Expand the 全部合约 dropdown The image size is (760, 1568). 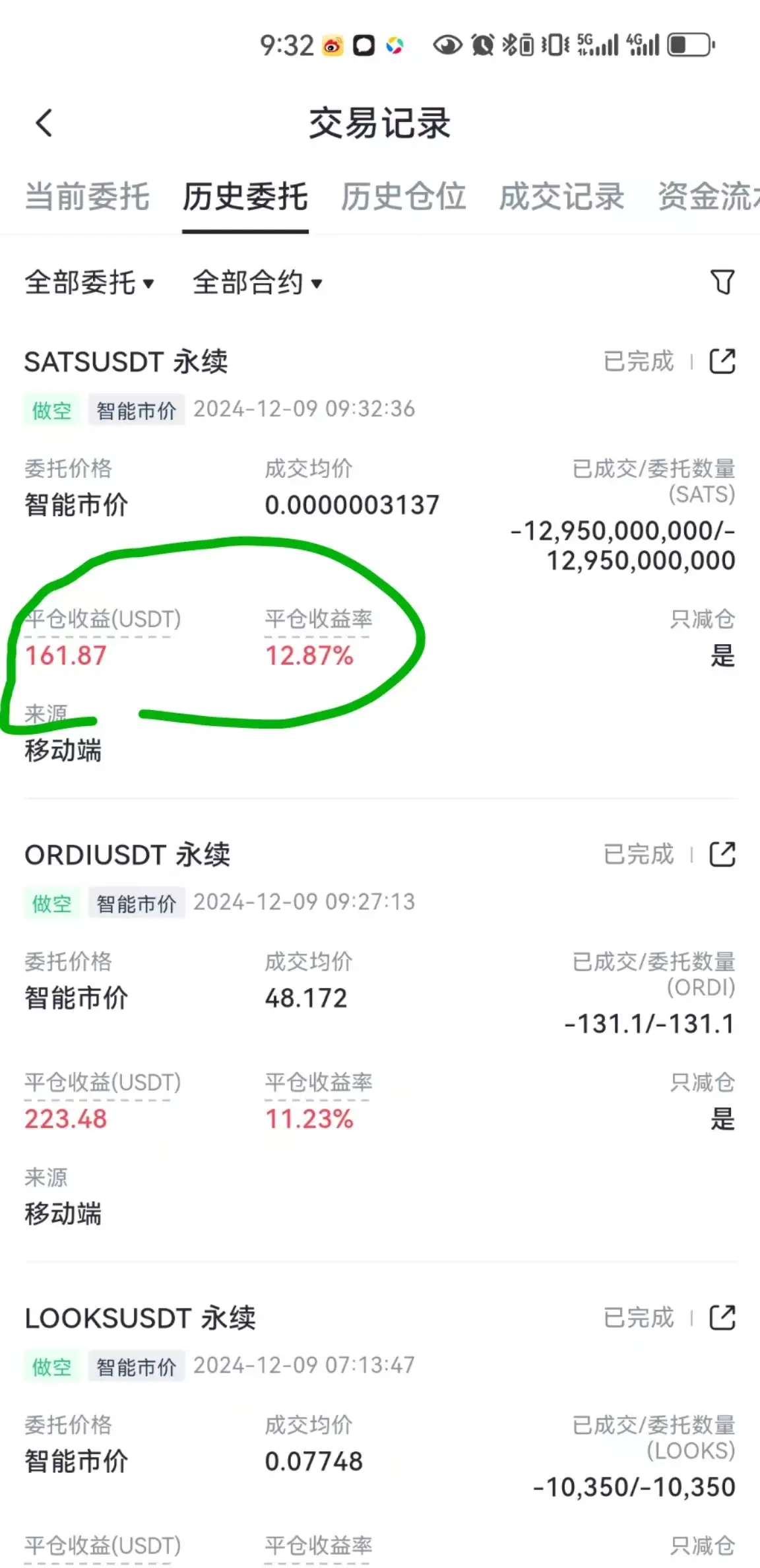[x=258, y=283]
